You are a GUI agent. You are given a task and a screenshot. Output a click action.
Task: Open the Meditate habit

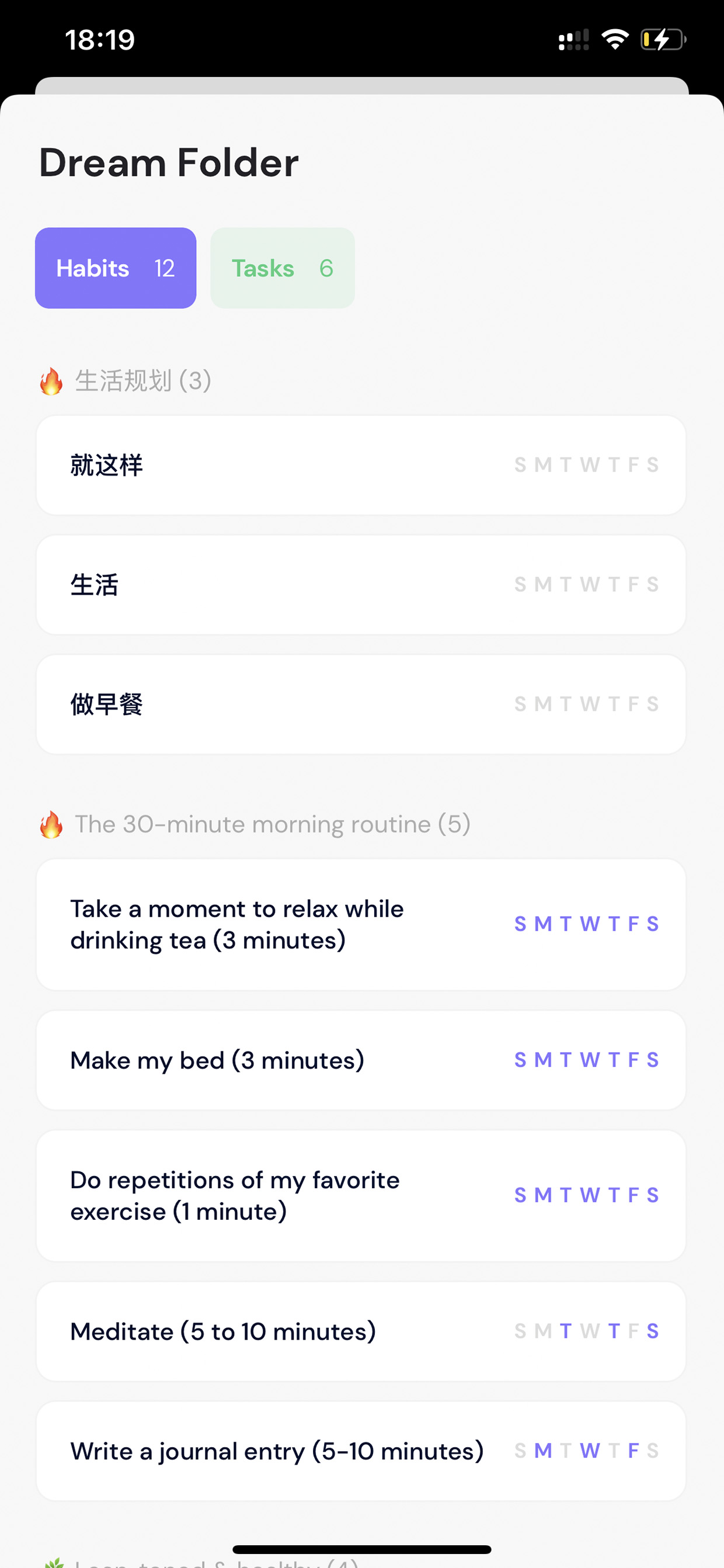pyautogui.click(x=361, y=1331)
